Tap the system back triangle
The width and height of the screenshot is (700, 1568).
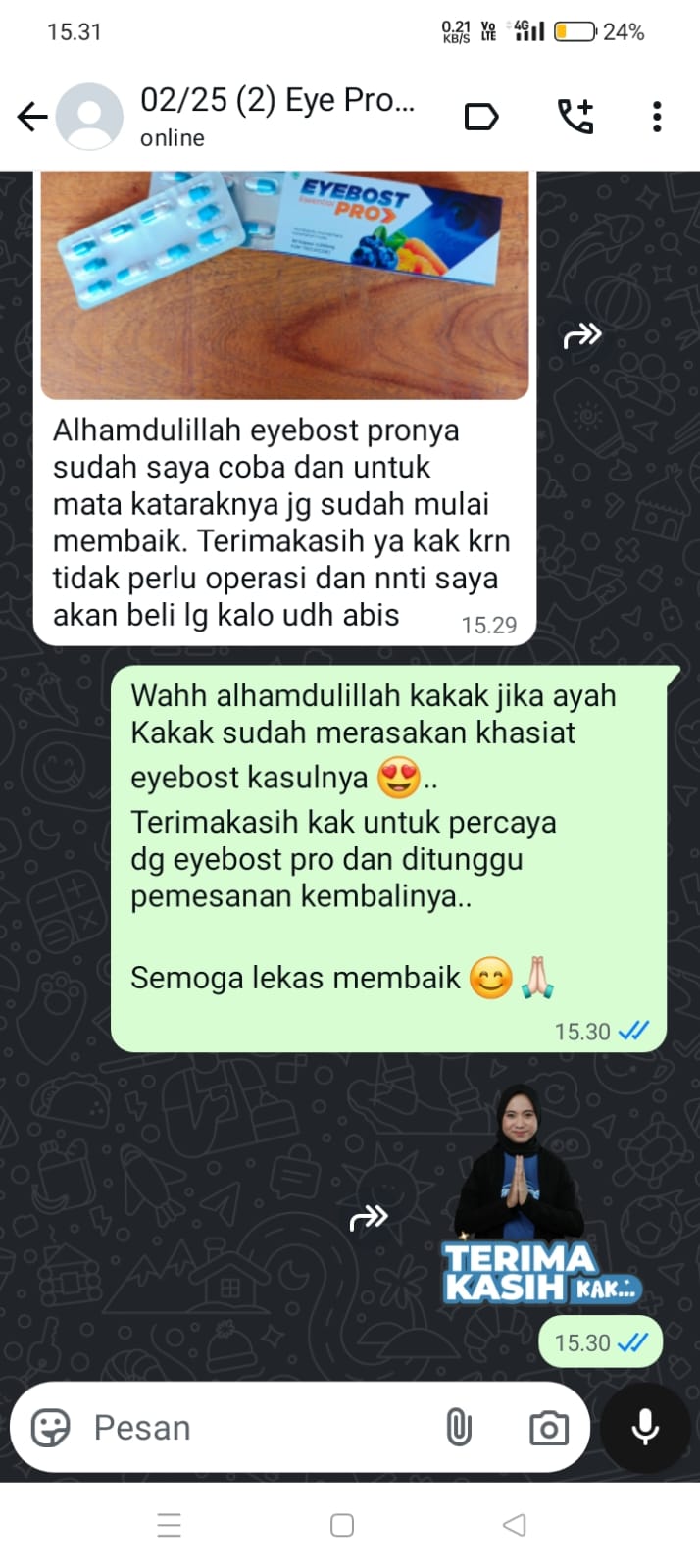tap(514, 1525)
